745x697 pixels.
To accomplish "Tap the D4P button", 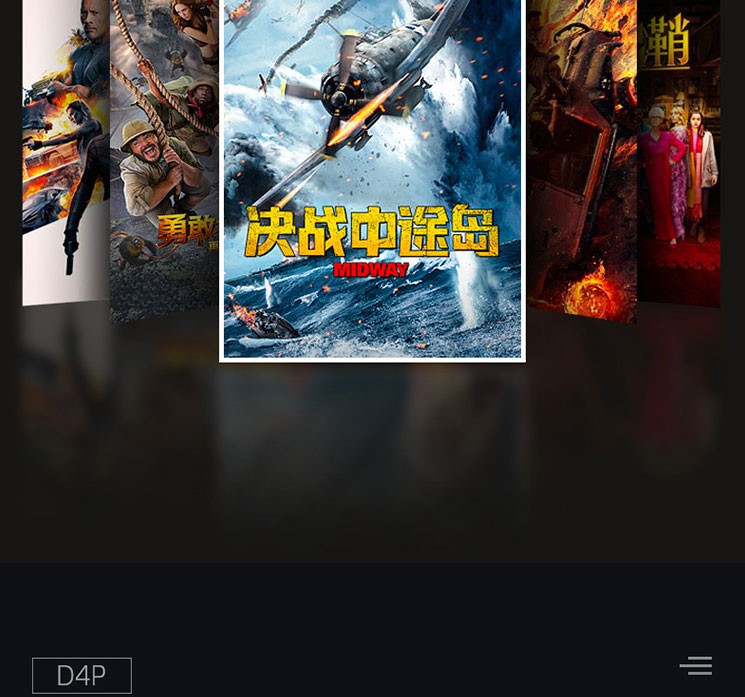I will click(x=82, y=675).
